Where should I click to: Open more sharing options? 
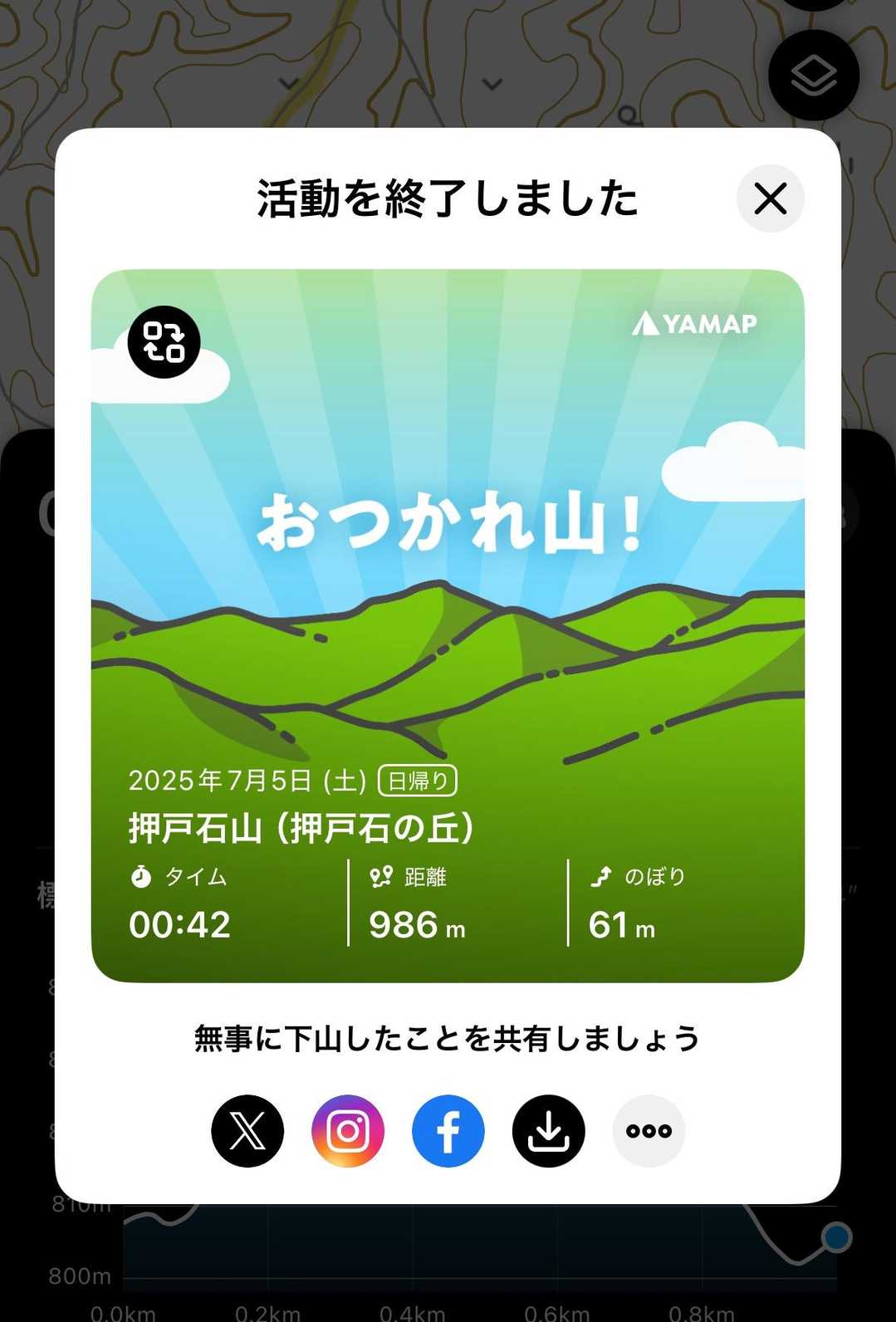pyautogui.click(x=649, y=1131)
